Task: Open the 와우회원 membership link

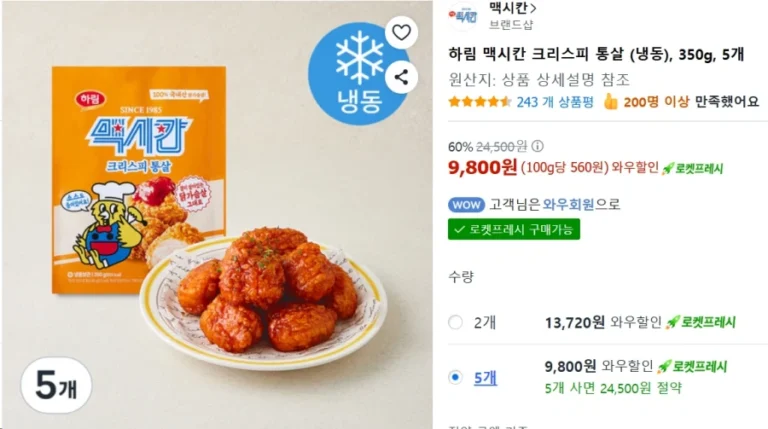Action: click(x=568, y=204)
